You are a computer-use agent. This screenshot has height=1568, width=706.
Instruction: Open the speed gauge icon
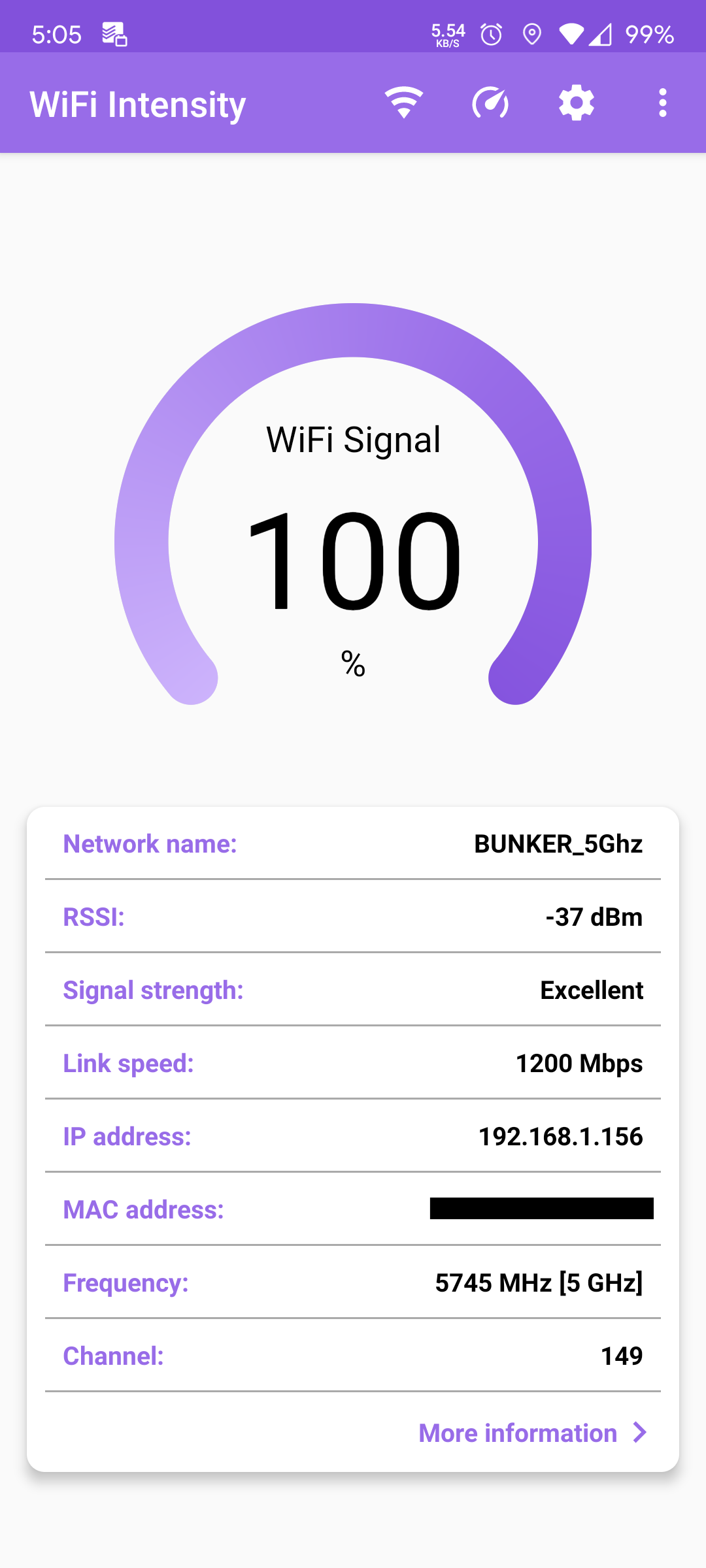pos(490,103)
